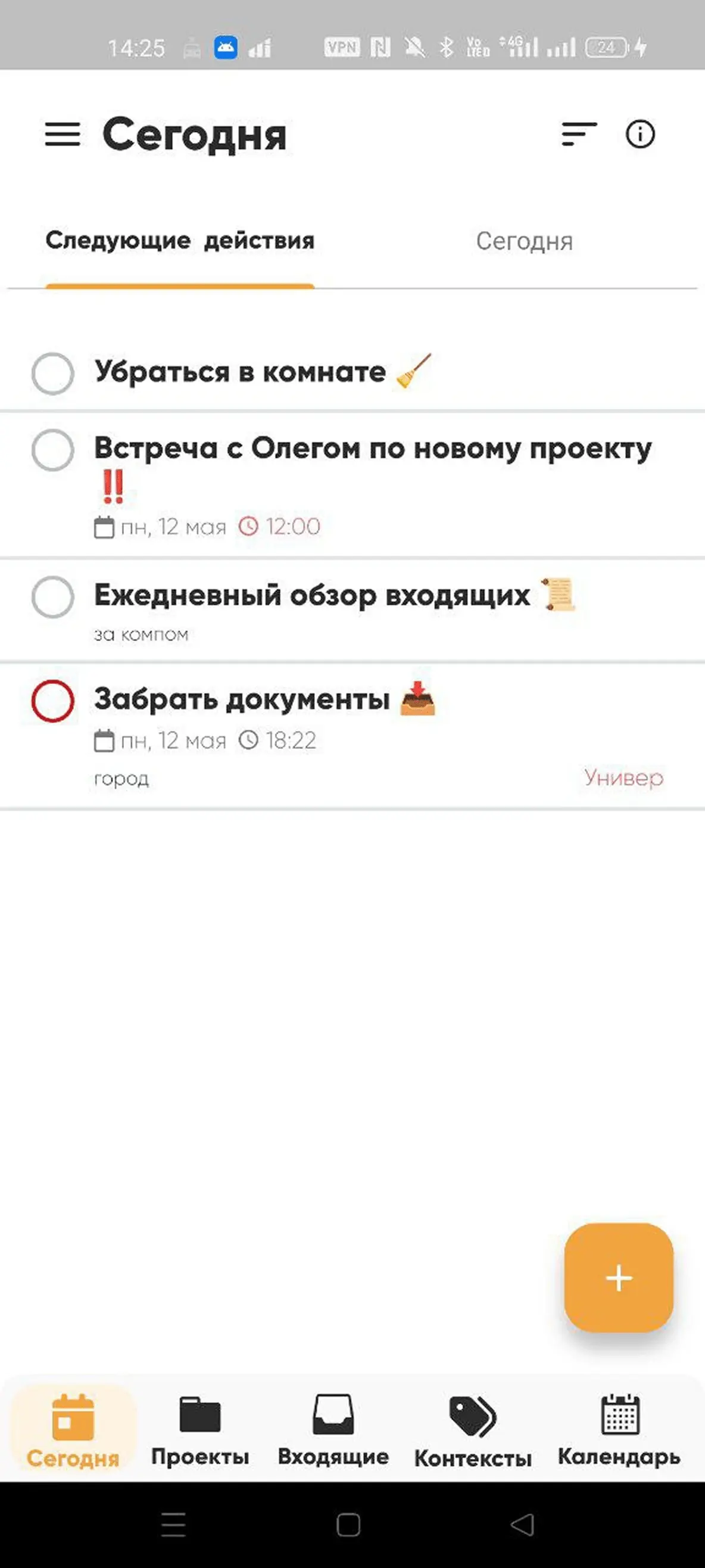Switch to the Сегодня top tab
This screenshot has width=705, height=1568.
tap(524, 241)
